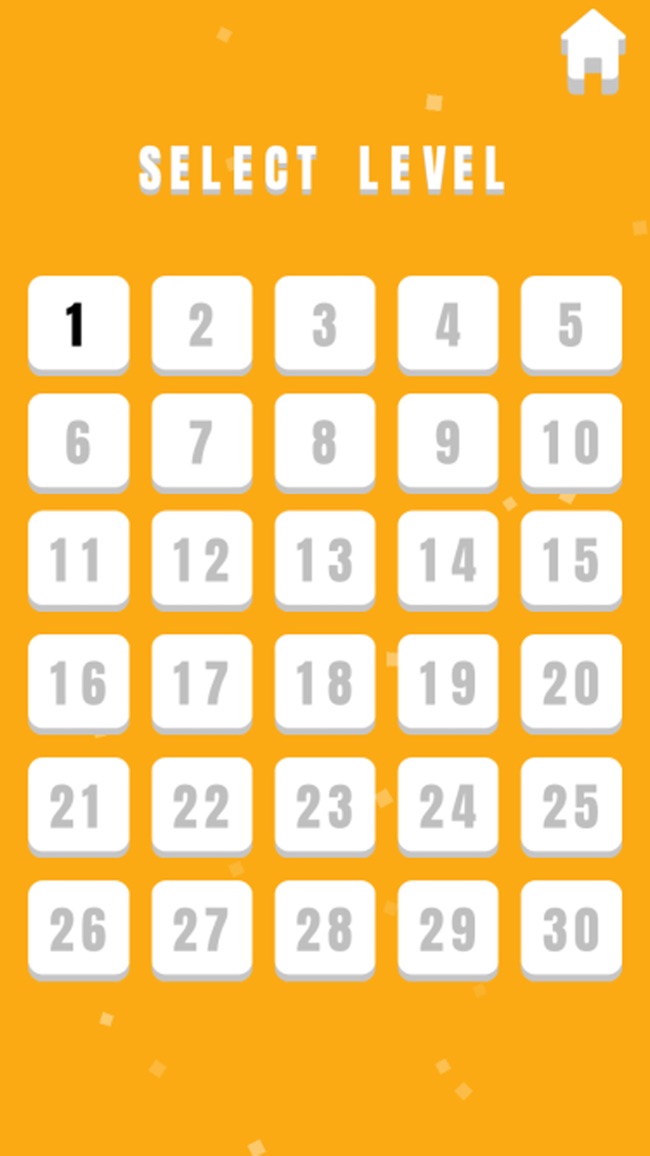Image resolution: width=650 pixels, height=1156 pixels.
Task: Select level 2 tile
Action: coord(202,325)
